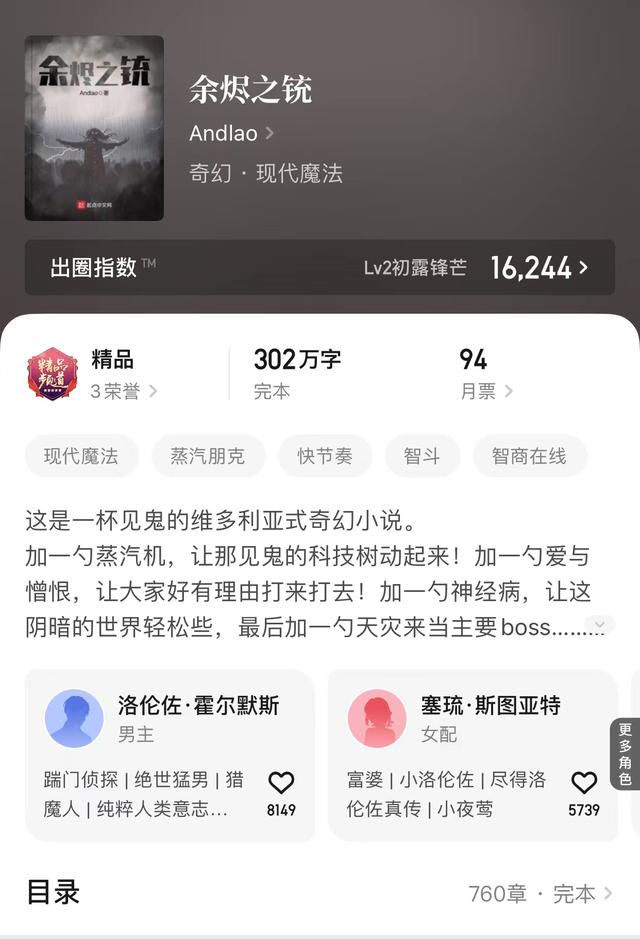
Task: Select the 智商在线 tag chip
Action: 529,456
